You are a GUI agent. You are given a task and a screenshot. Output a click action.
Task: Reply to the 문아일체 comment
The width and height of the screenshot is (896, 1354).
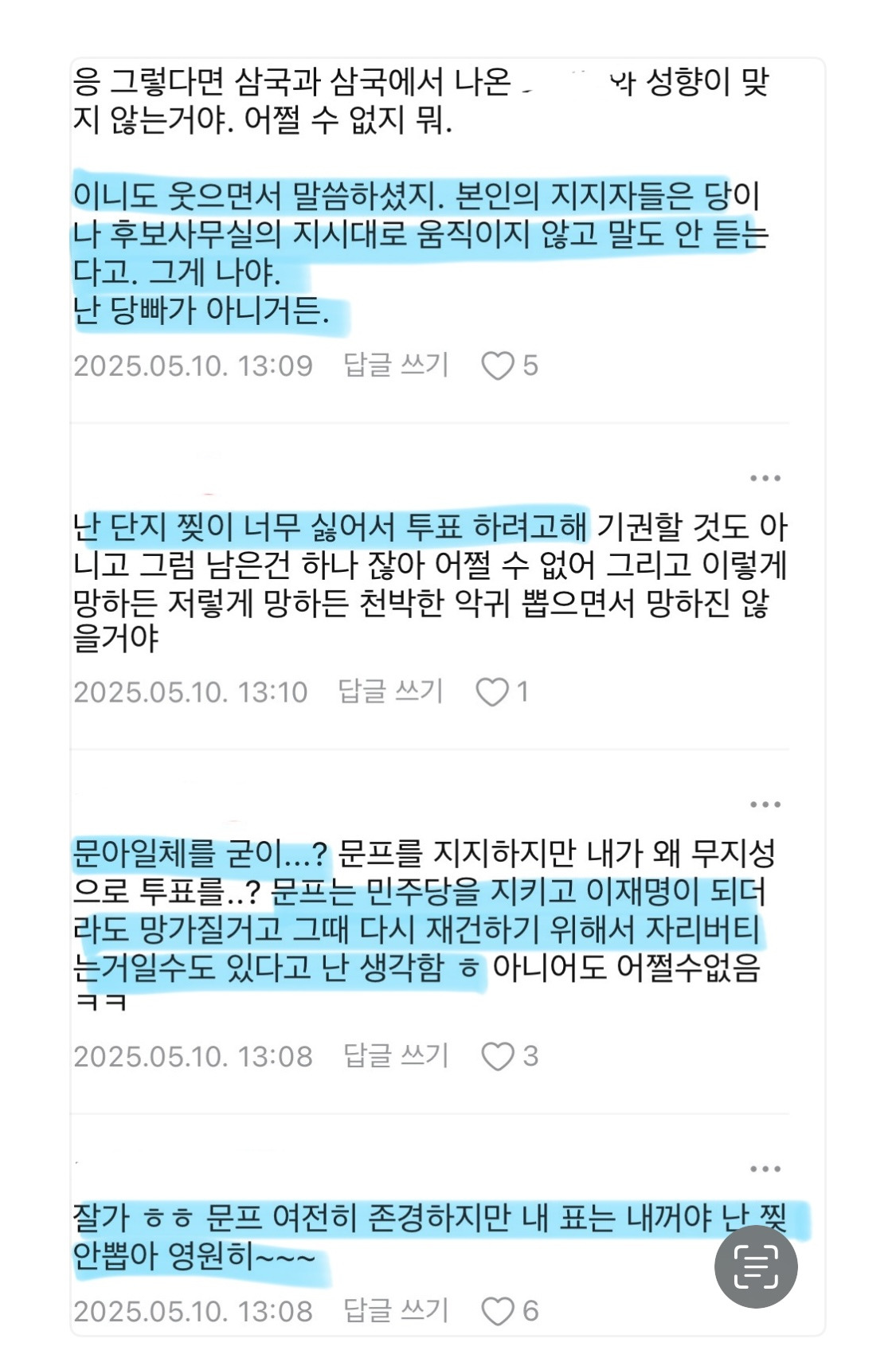click(396, 1055)
